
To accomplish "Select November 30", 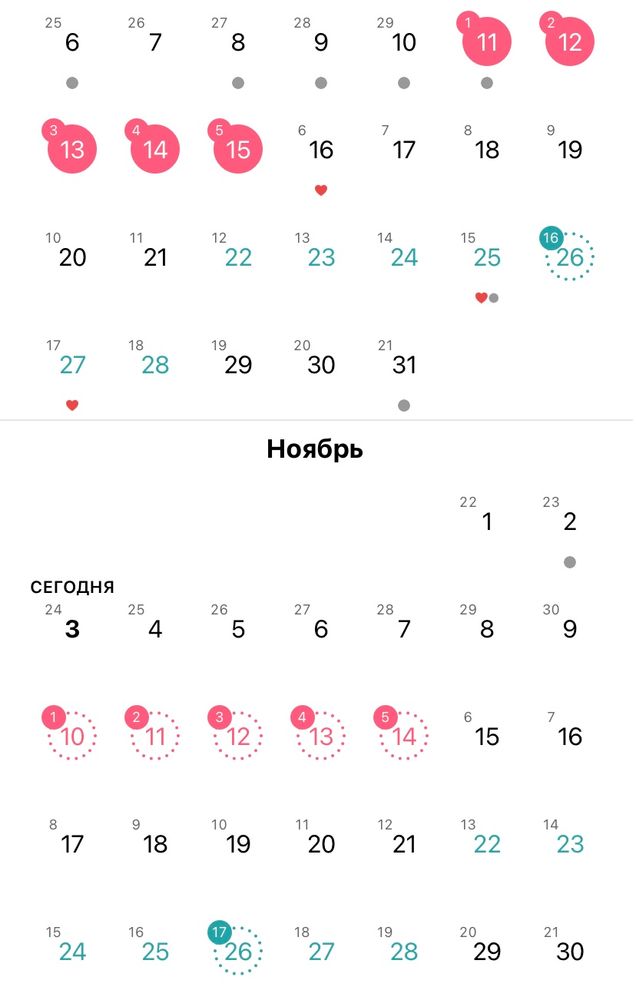I will (x=570, y=952).
